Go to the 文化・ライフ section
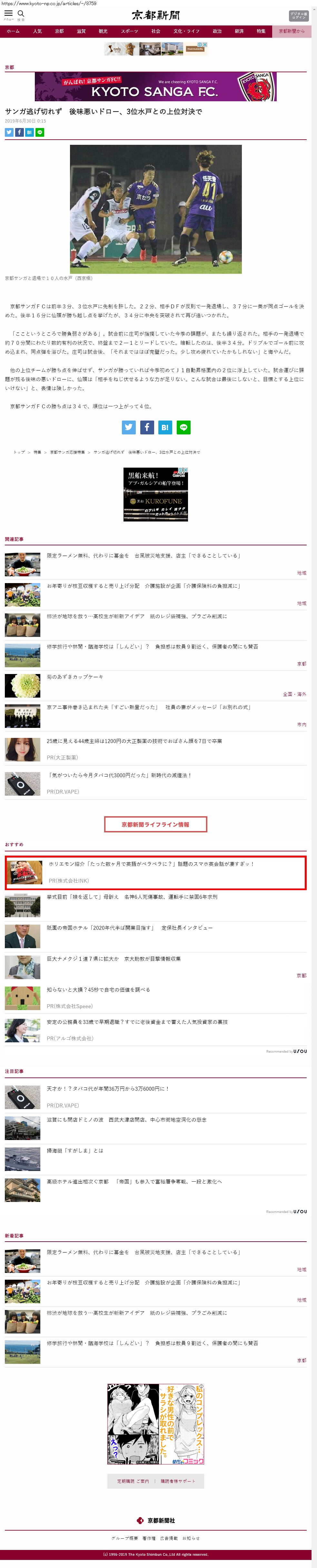317x1568 pixels. tap(186, 31)
